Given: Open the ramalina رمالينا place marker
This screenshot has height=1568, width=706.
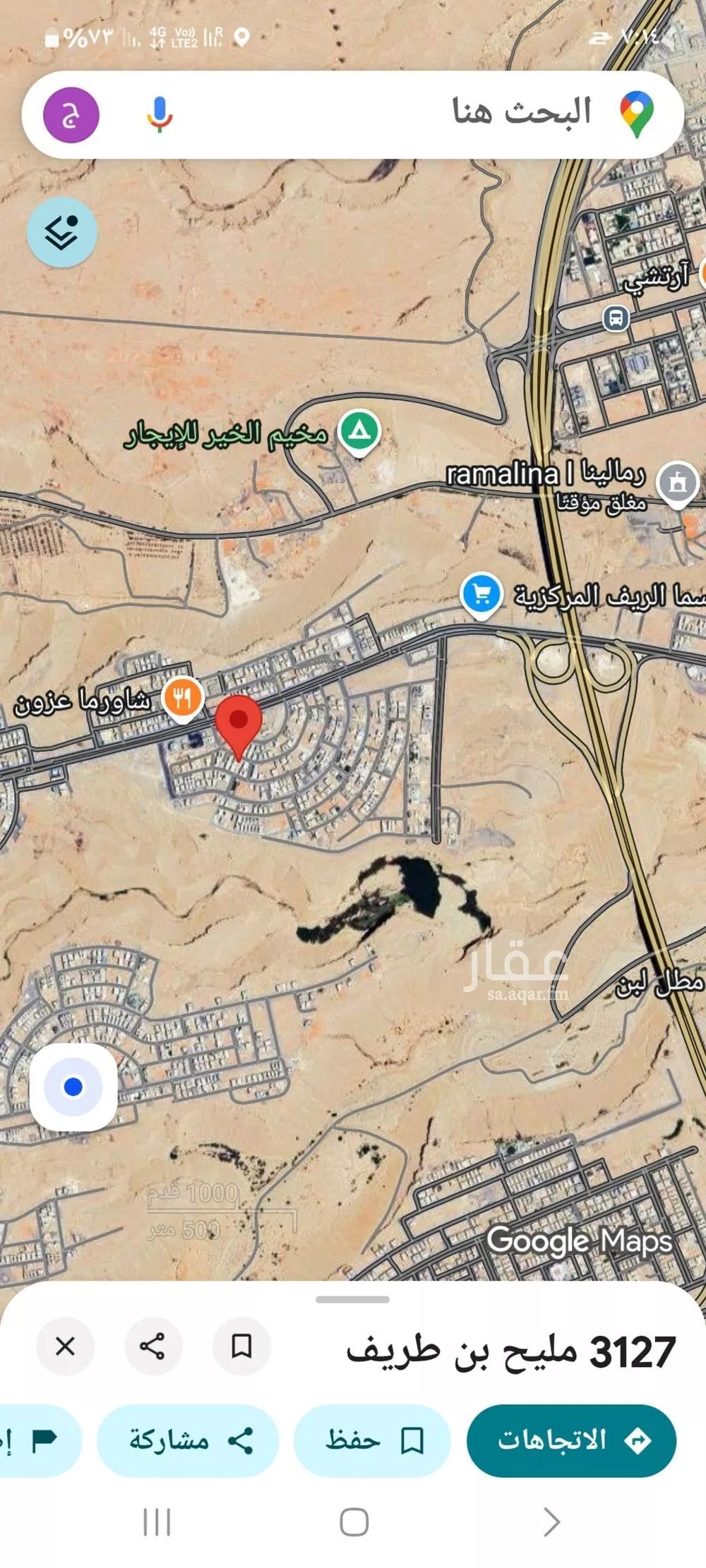Looking at the screenshot, I should coord(677,483).
